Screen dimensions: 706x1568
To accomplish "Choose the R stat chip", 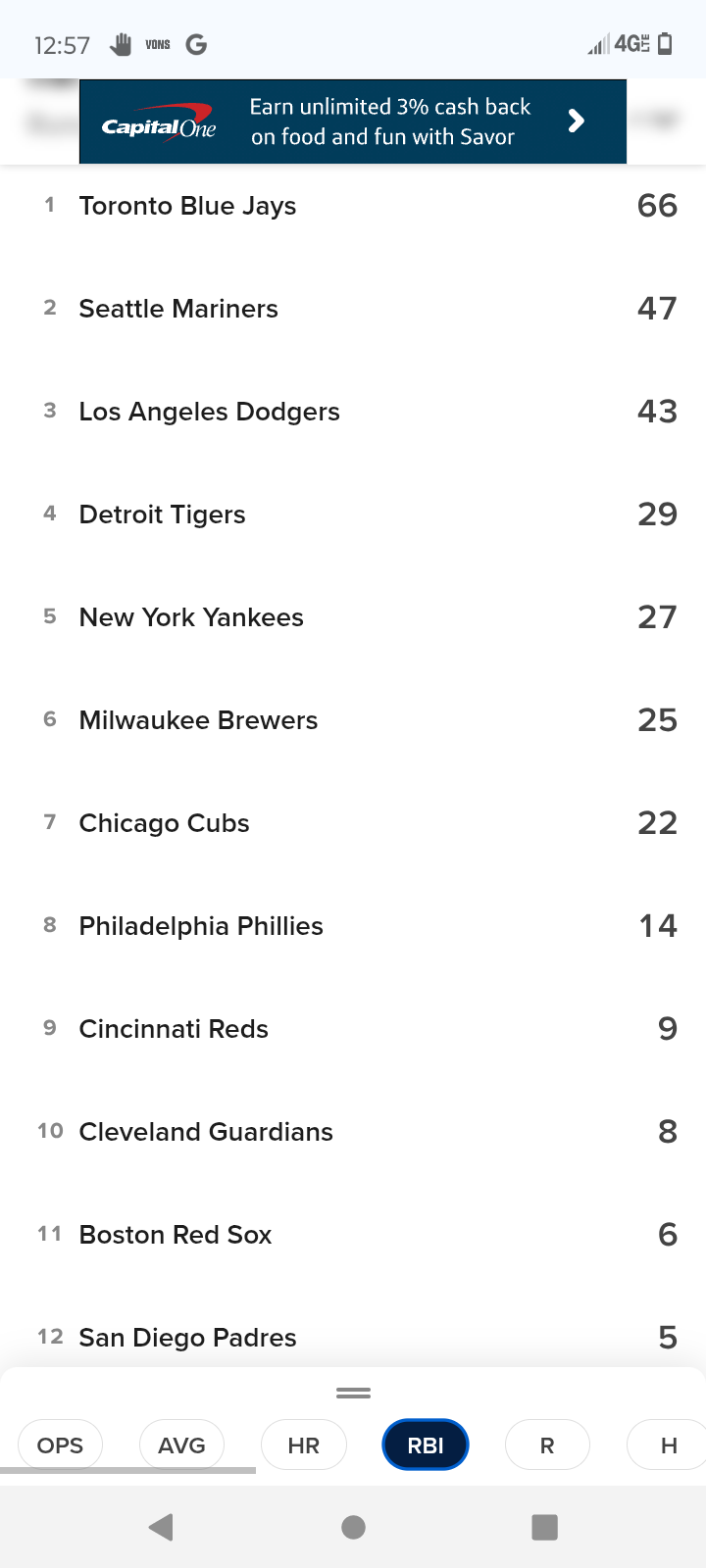I will point(547,1445).
